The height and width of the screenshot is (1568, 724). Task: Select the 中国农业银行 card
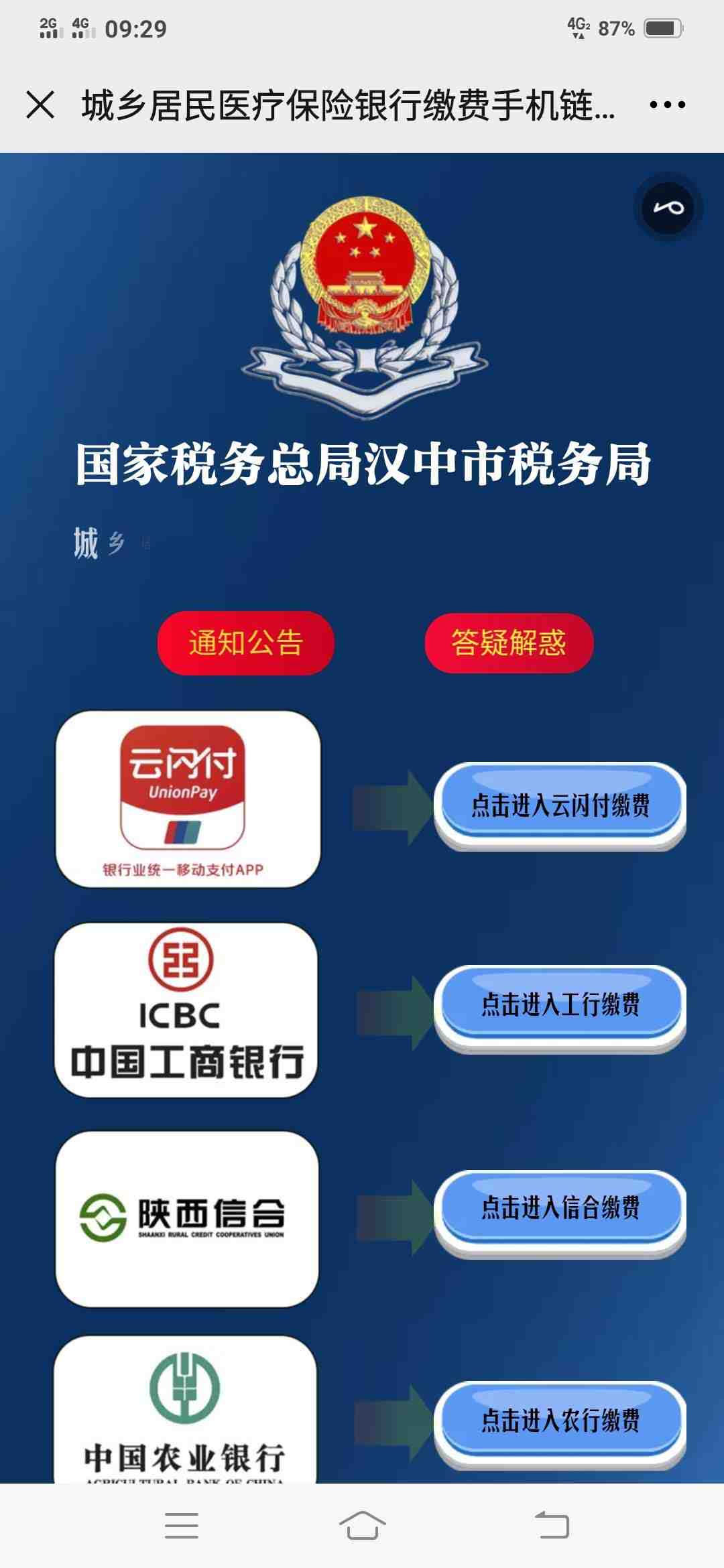coord(185,1411)
